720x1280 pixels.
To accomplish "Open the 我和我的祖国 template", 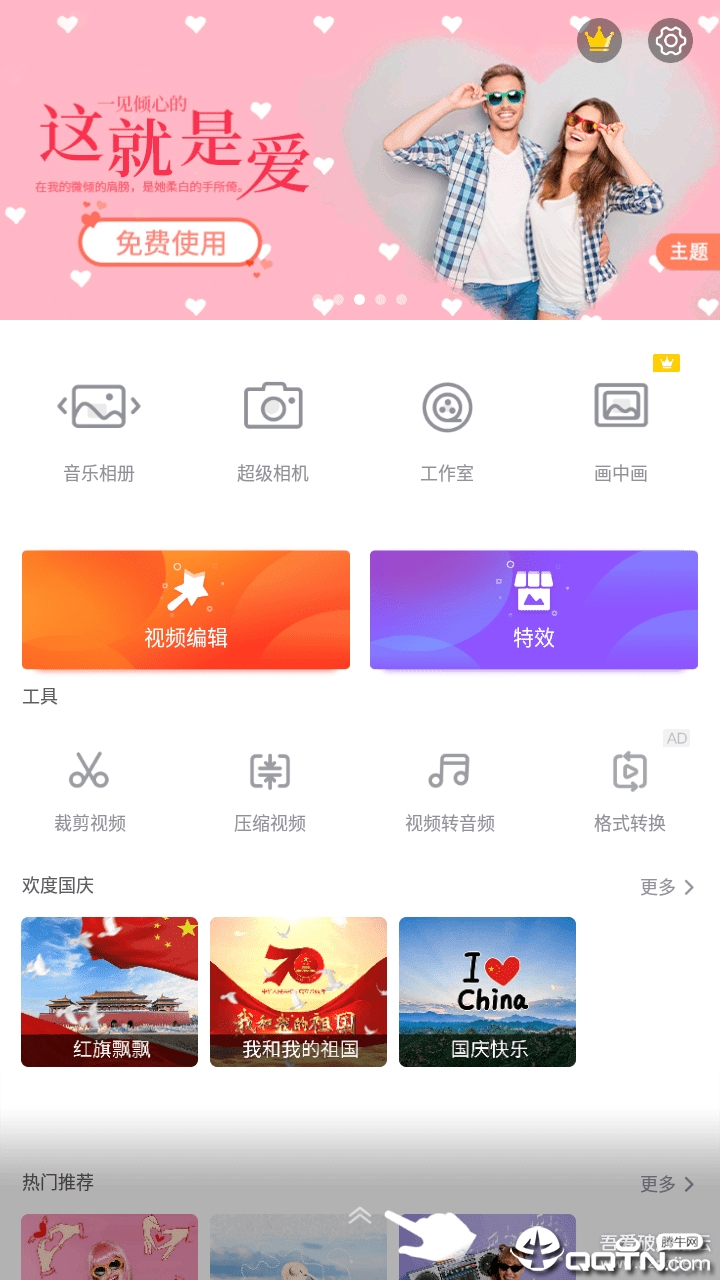I will (x=298, y=992).
